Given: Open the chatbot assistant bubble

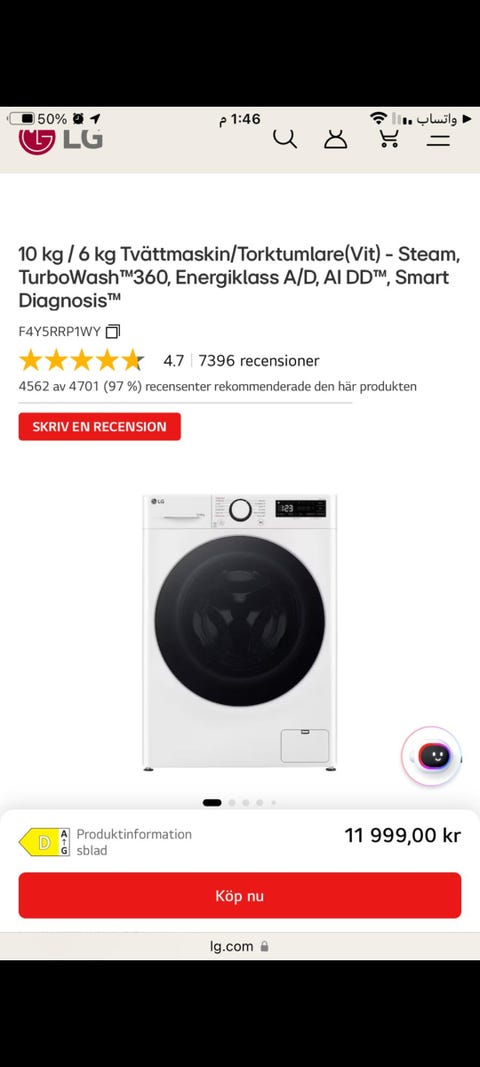Looking at the screenshot, I should (432, 755).
